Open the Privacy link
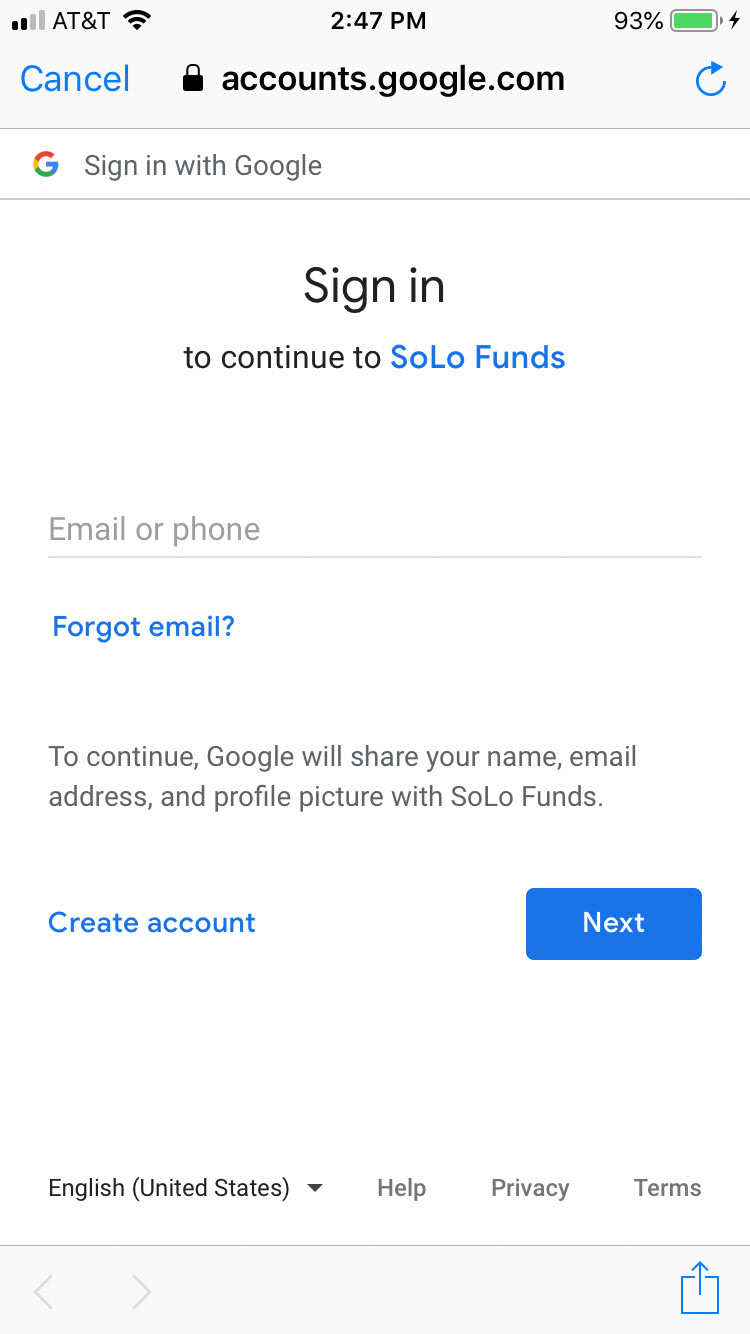Image resolution: width=750 pixels, height=1334 pixels. click(530, 1188)
